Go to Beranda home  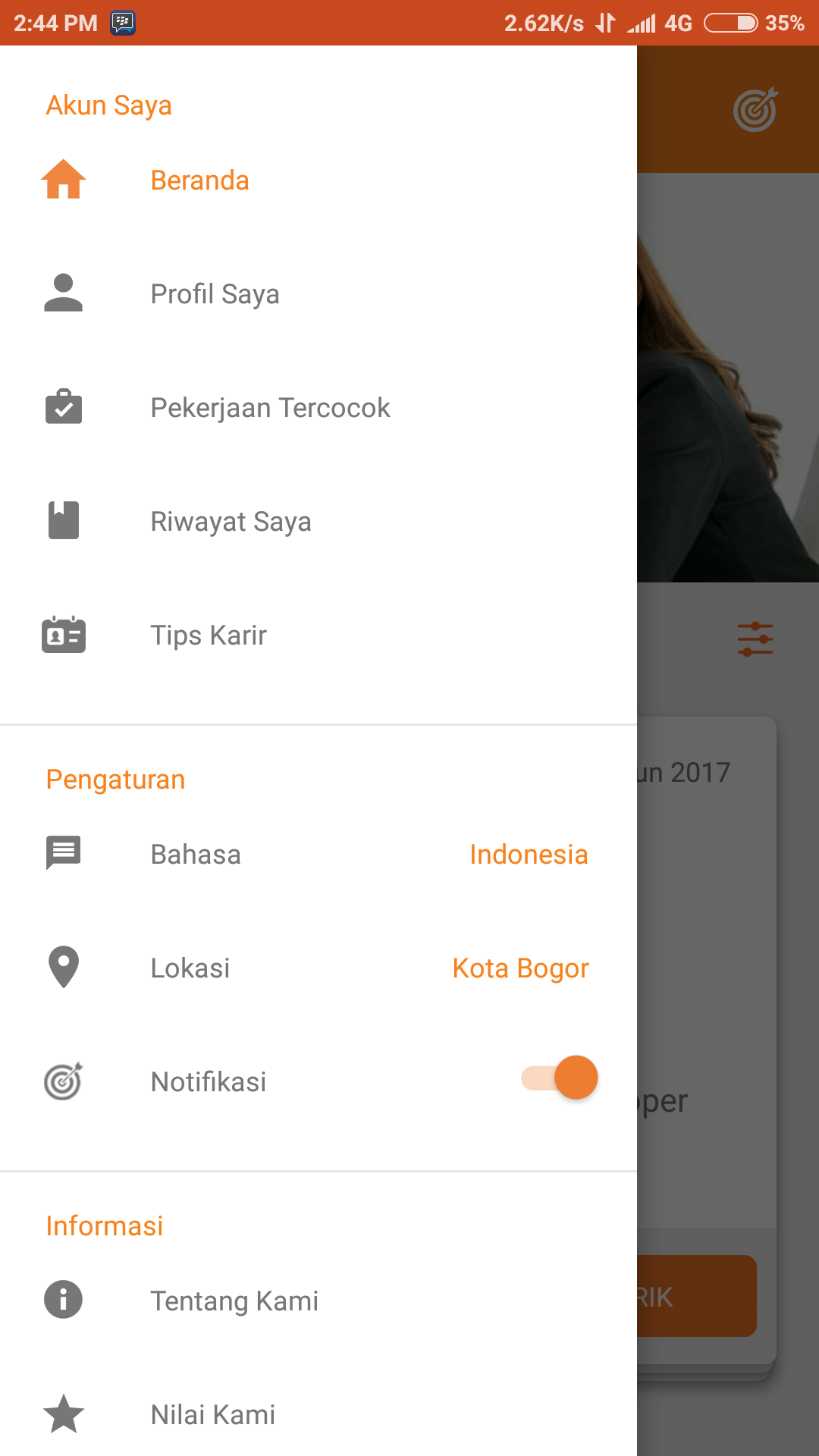(199, 180)
